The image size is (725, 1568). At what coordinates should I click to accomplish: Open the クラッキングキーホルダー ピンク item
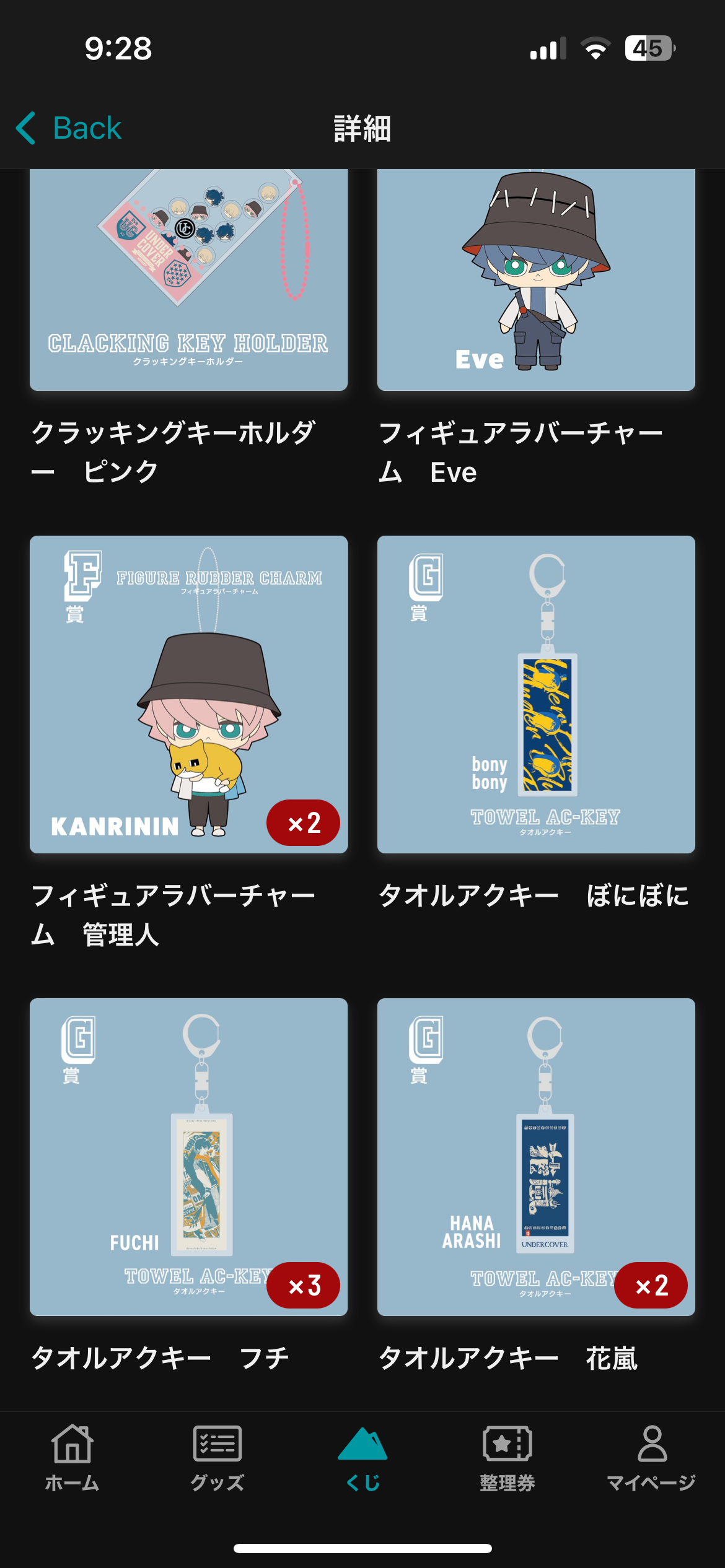188,280
